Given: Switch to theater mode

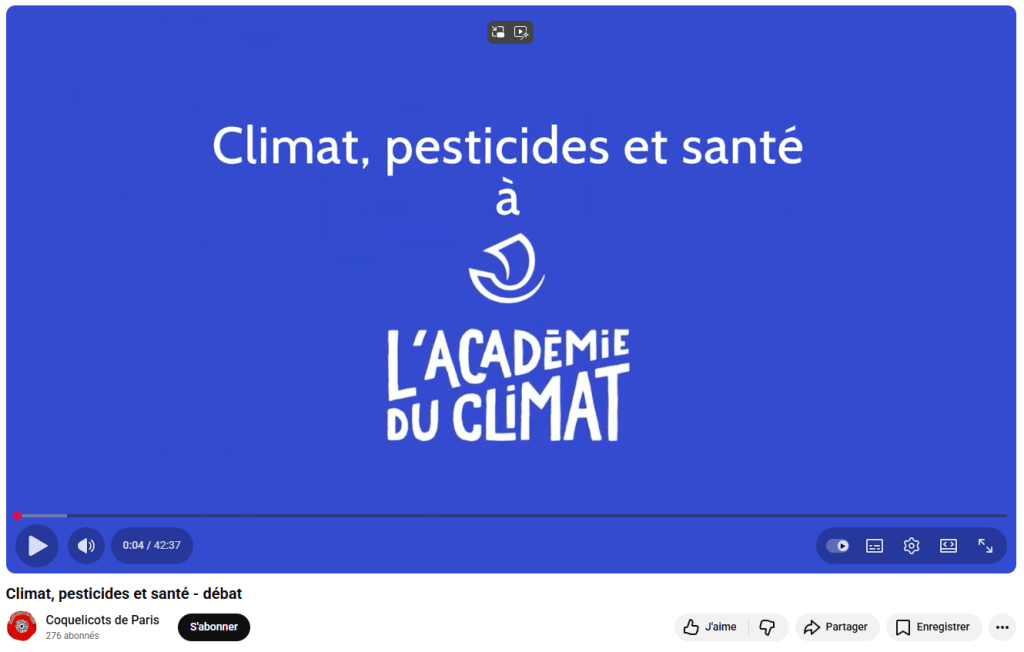Looking at the screenshot, I should coord(948,546).
